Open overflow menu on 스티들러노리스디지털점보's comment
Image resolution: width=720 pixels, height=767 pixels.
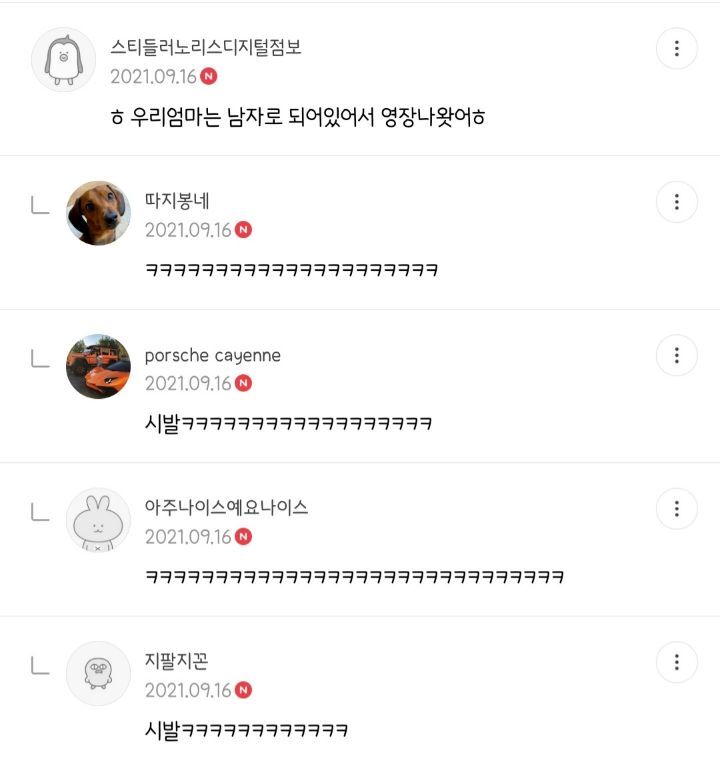pyautogui.click(x=676, y=48)
